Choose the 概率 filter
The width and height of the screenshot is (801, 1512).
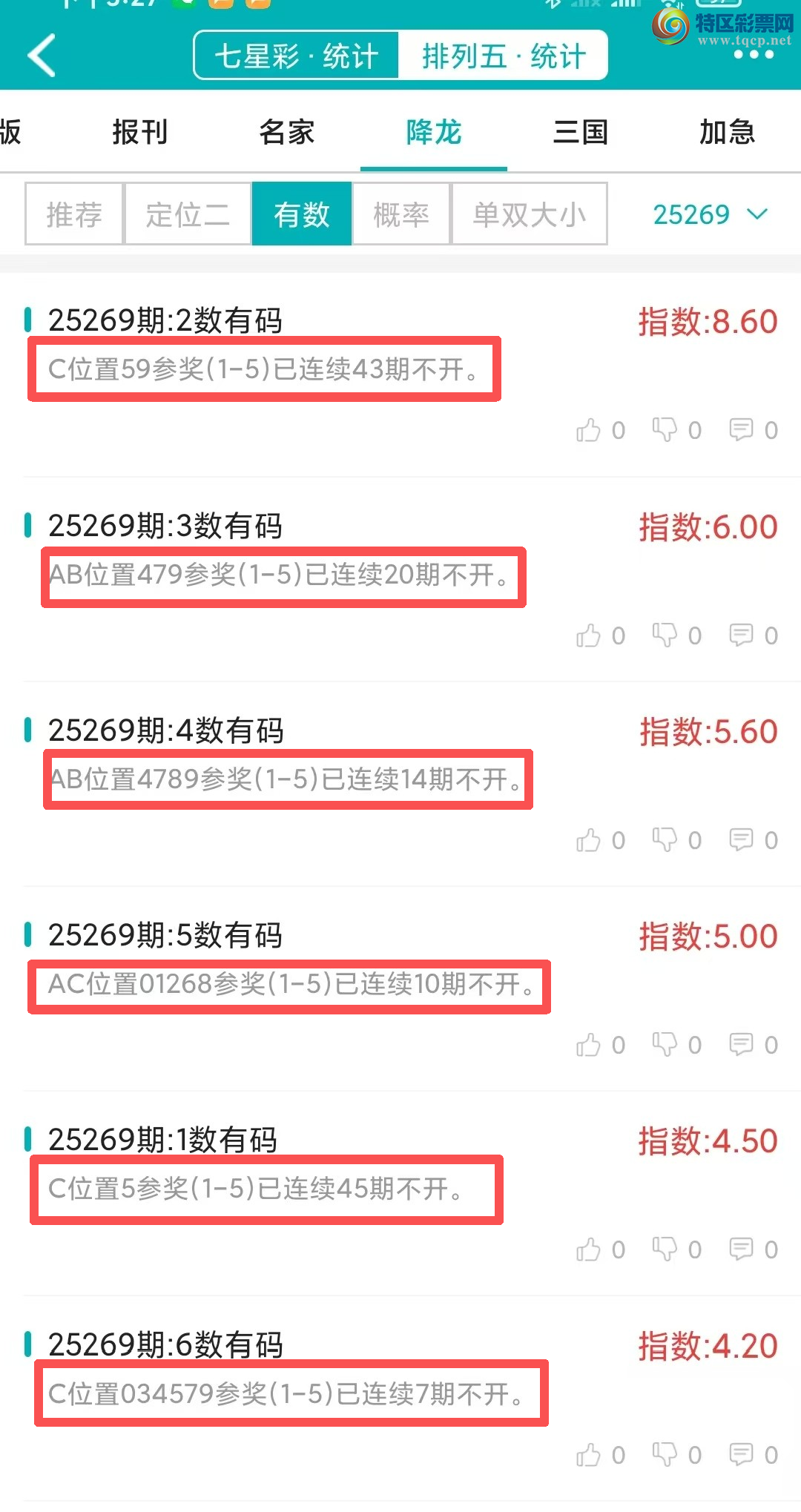[401, 214]
